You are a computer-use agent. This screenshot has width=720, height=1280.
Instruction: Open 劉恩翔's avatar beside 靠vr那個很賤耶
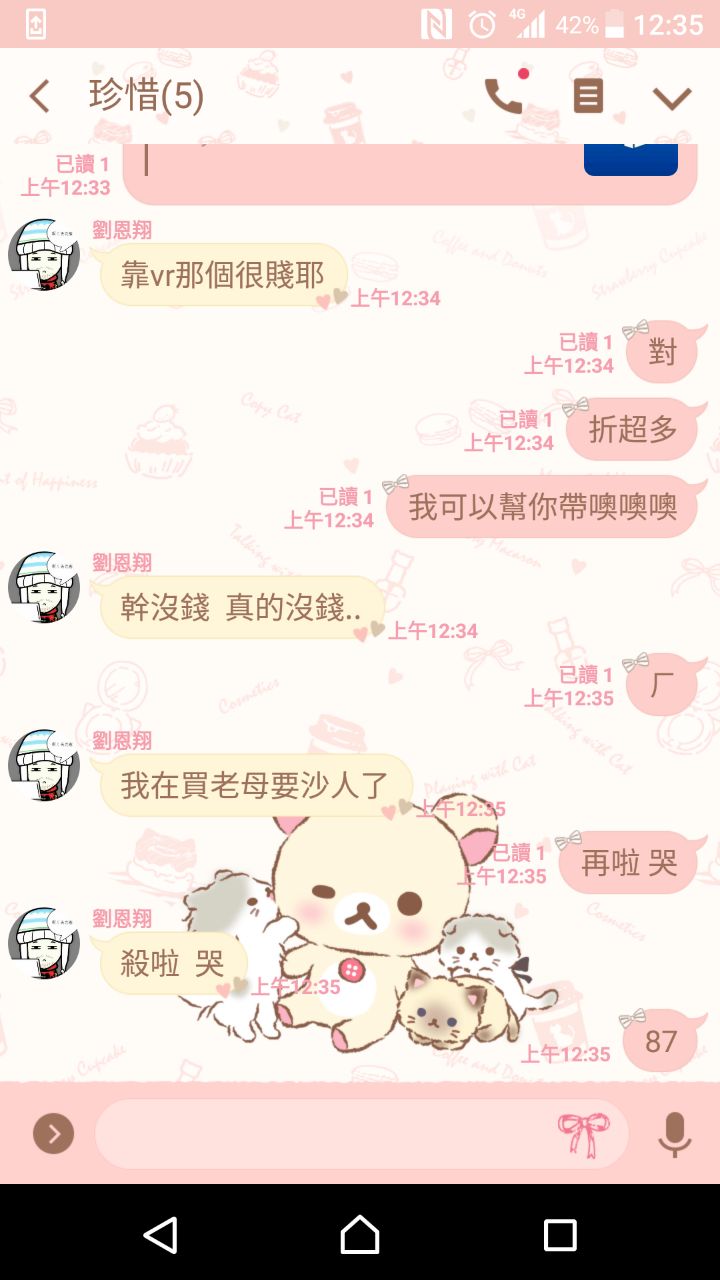pyautogui.click(x=44, y=254)
